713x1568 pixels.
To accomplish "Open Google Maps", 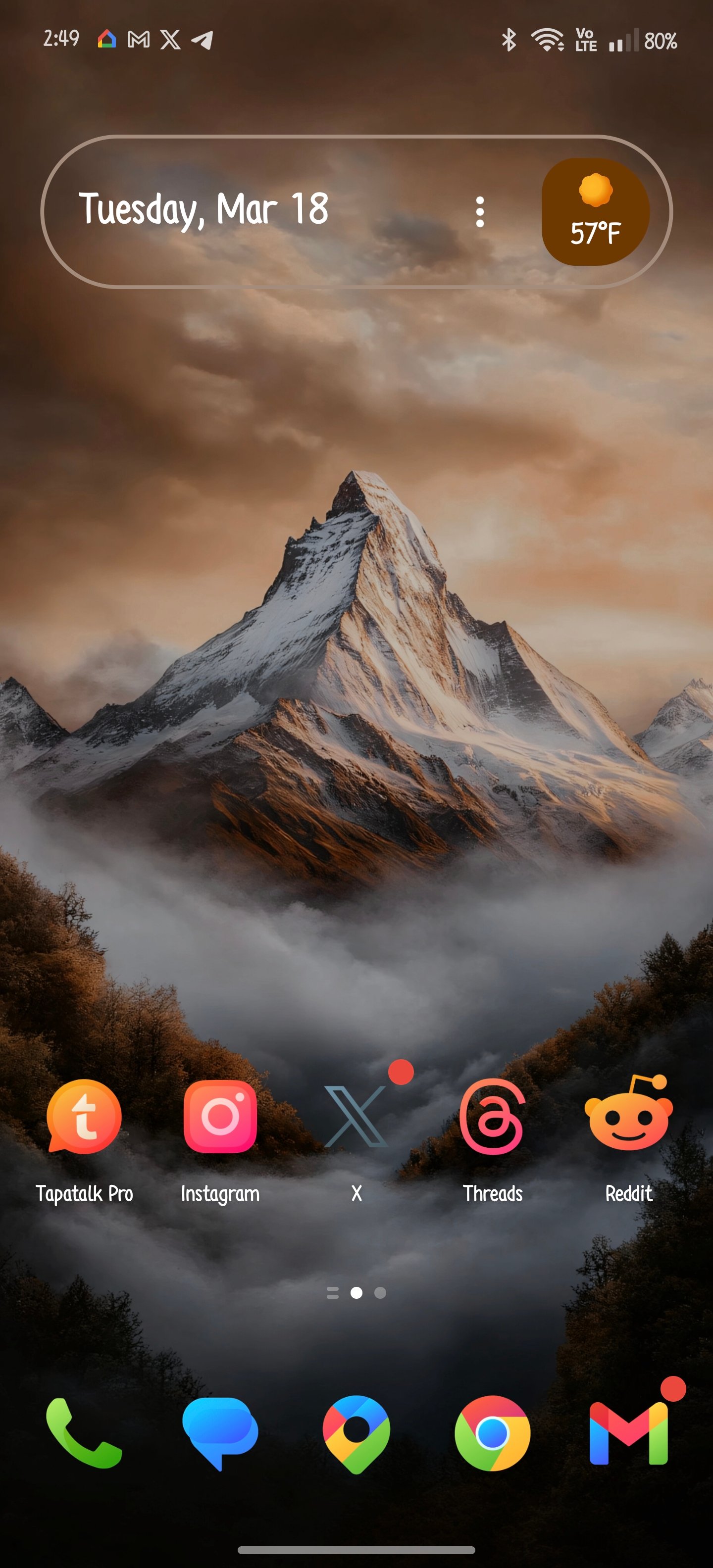I will point(356,1433).
